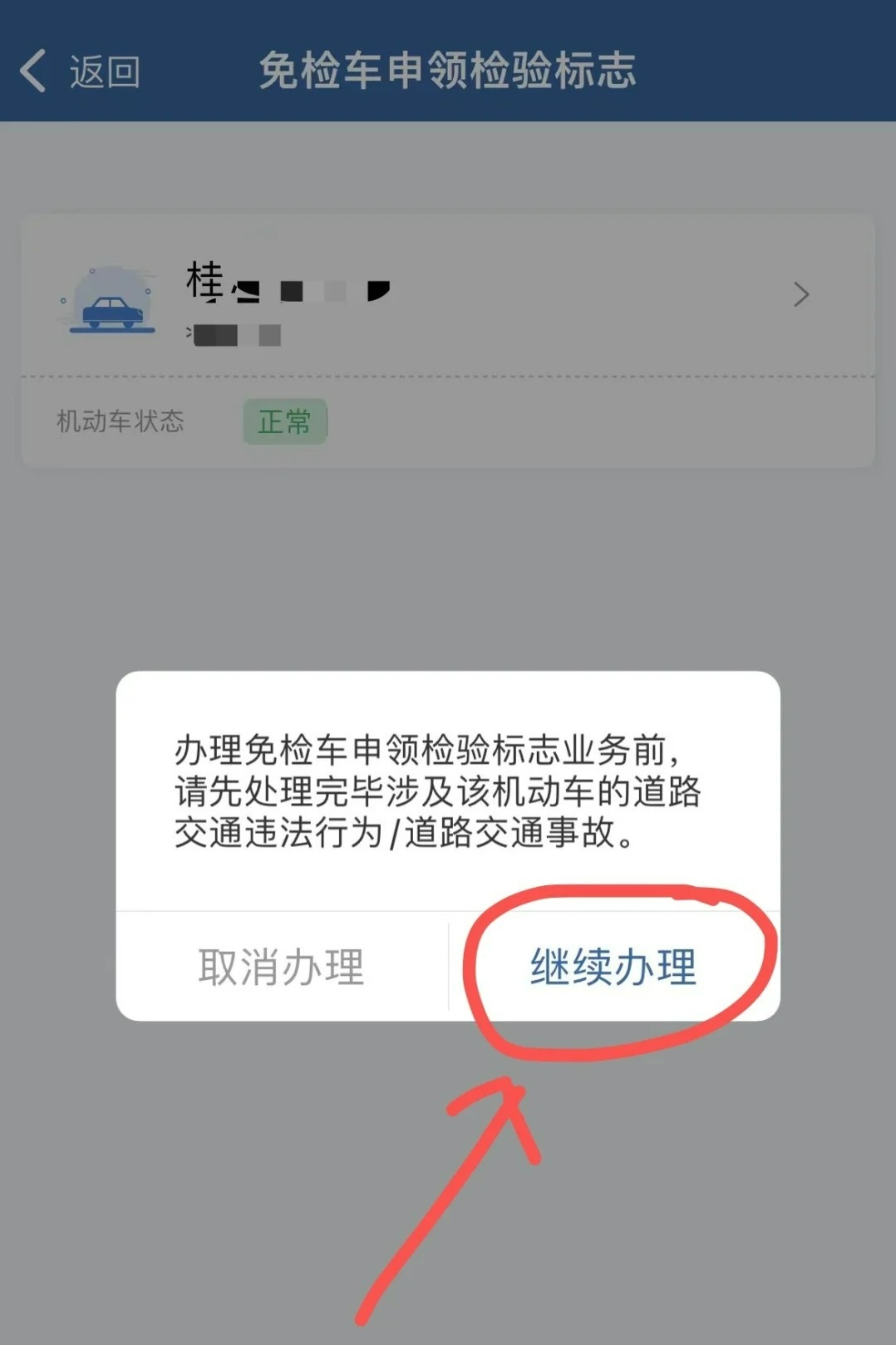Tap 继续办理 to continue processing
This screenshot has width=896, height=1345.
point(613,967)
